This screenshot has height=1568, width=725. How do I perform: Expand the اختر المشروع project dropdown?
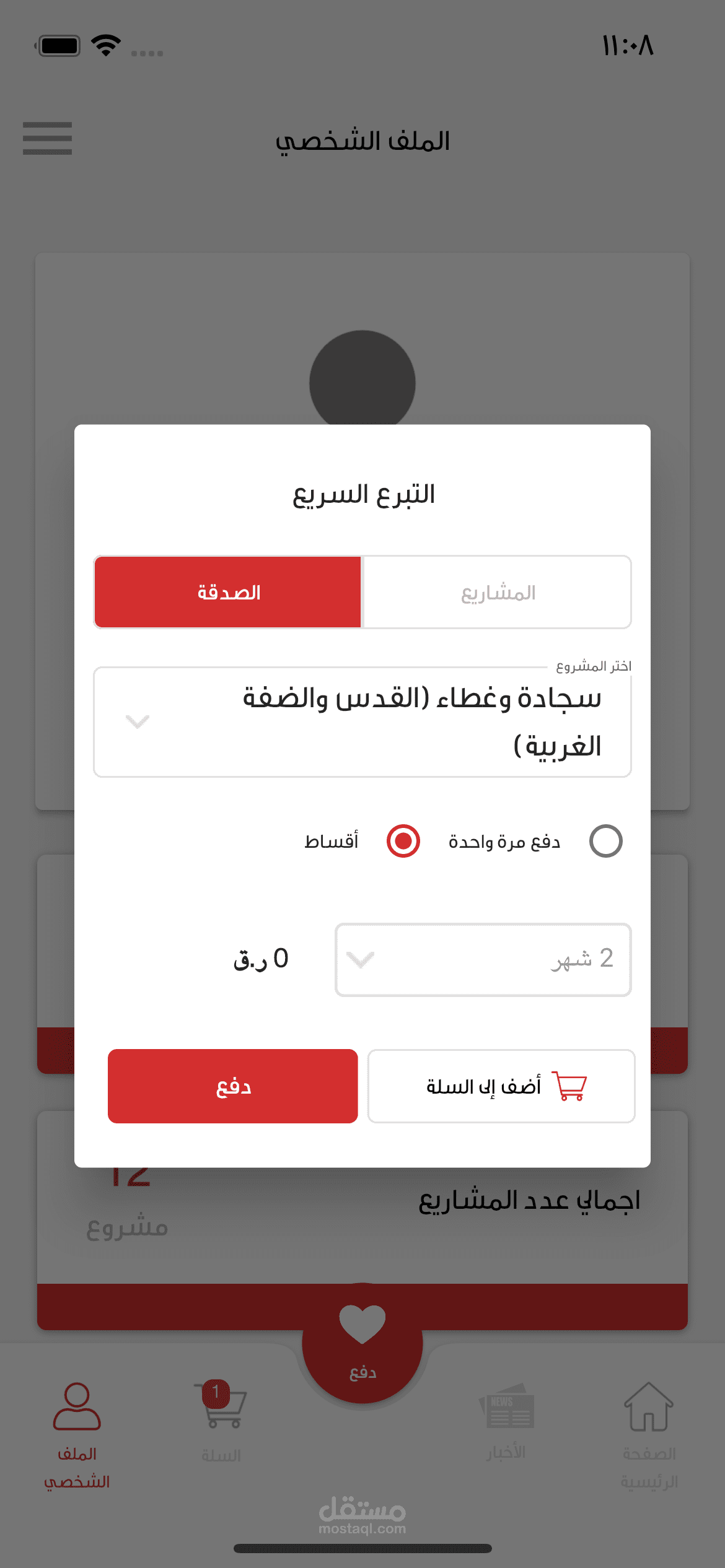coord(362,722)
